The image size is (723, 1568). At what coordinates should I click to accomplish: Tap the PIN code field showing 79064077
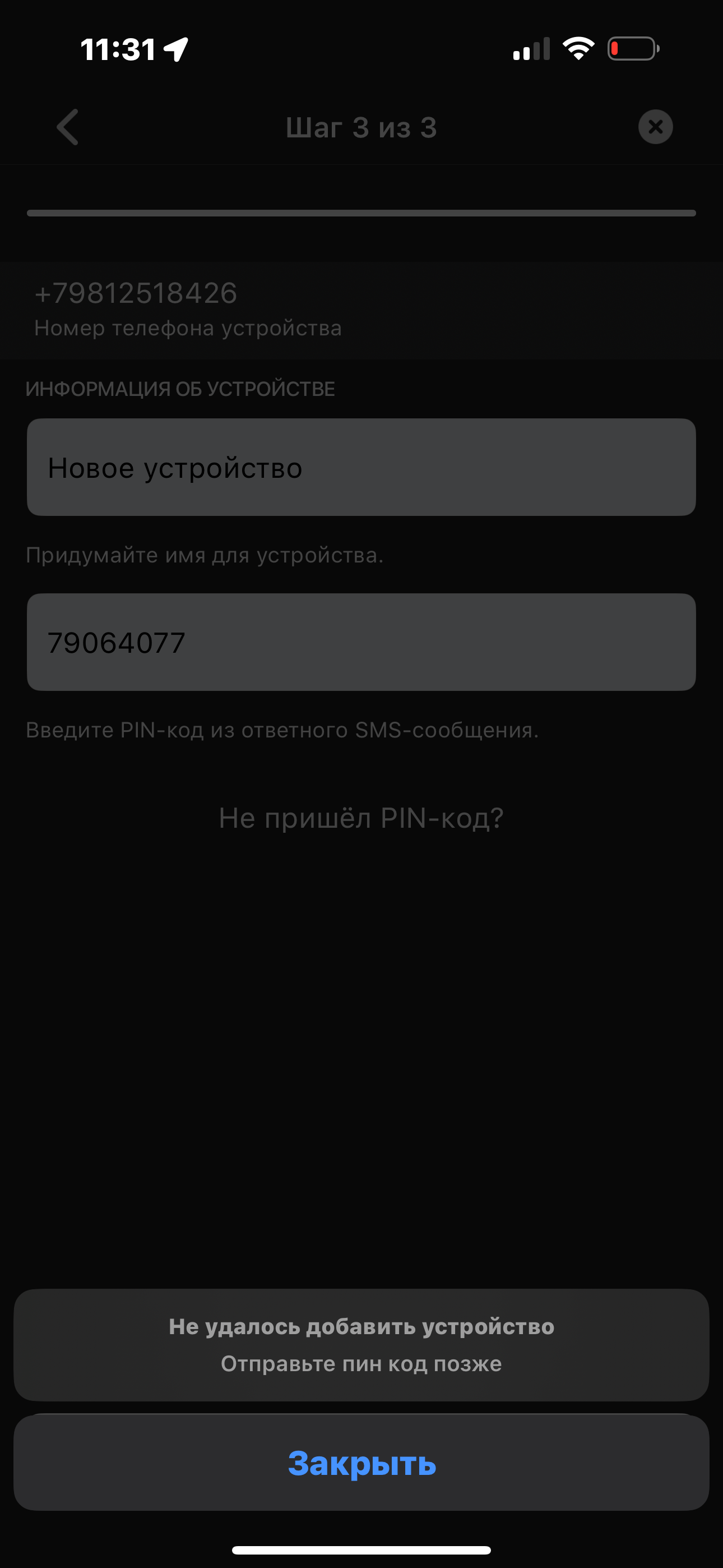tap(361, 640)
